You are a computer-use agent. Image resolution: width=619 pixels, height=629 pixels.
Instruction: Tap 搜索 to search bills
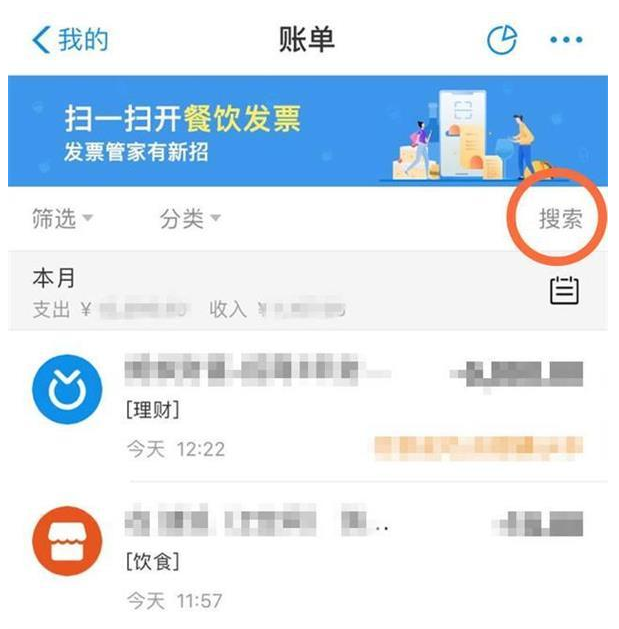pyautogui.click(x=560, y=219)
